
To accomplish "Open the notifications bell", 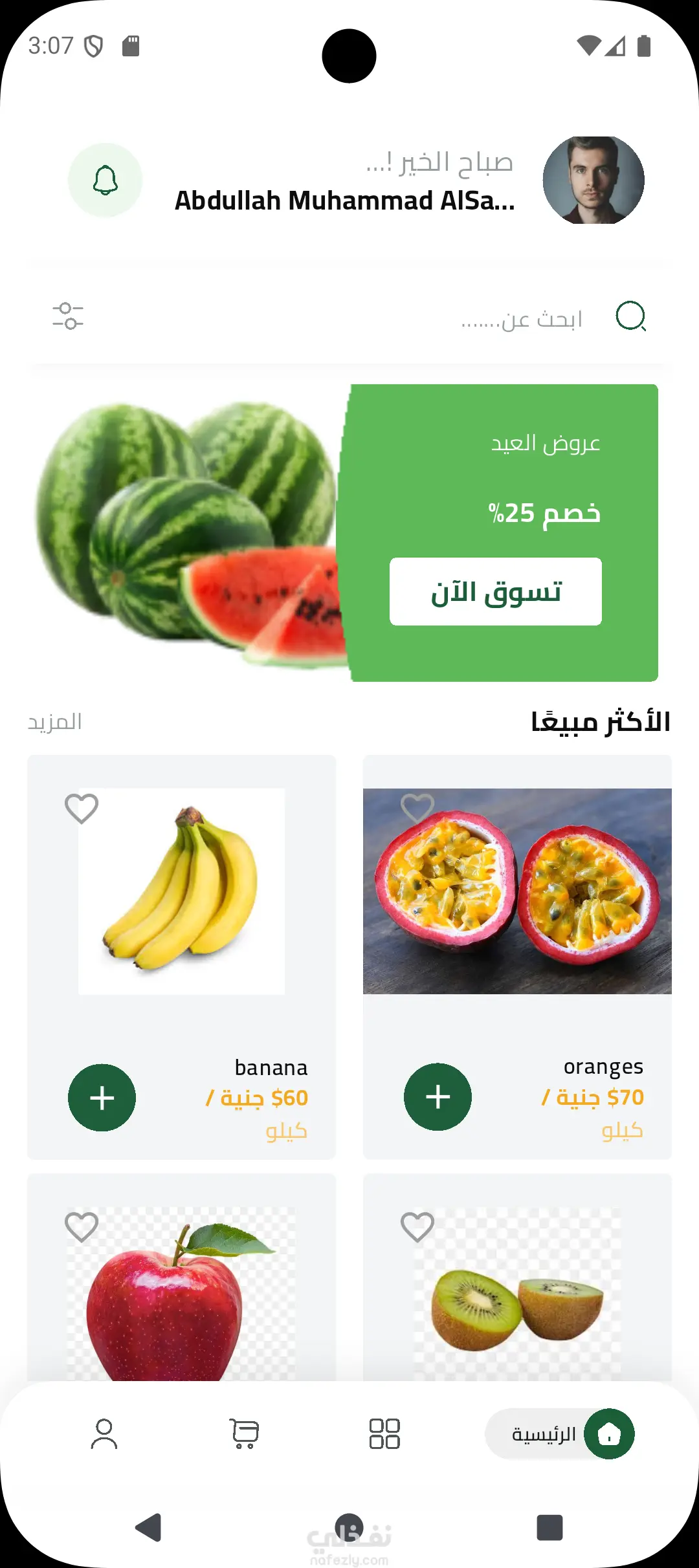I will pyautogui.click(x=105, y=180).
